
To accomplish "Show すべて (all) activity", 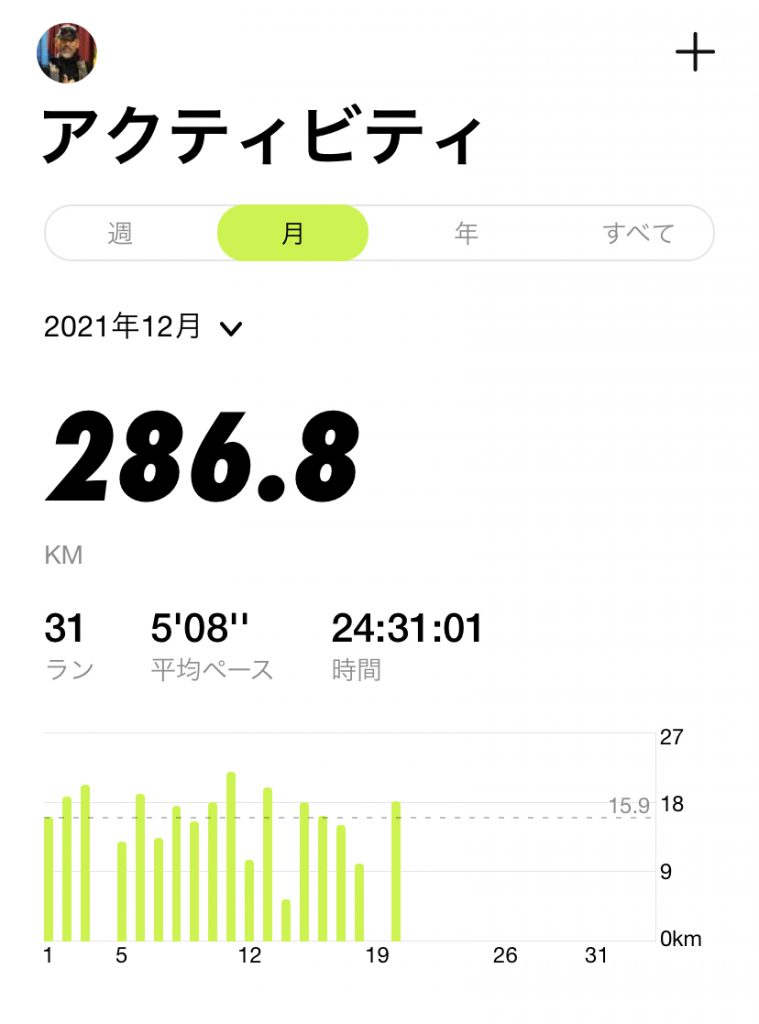I will (x=638, y=234).
